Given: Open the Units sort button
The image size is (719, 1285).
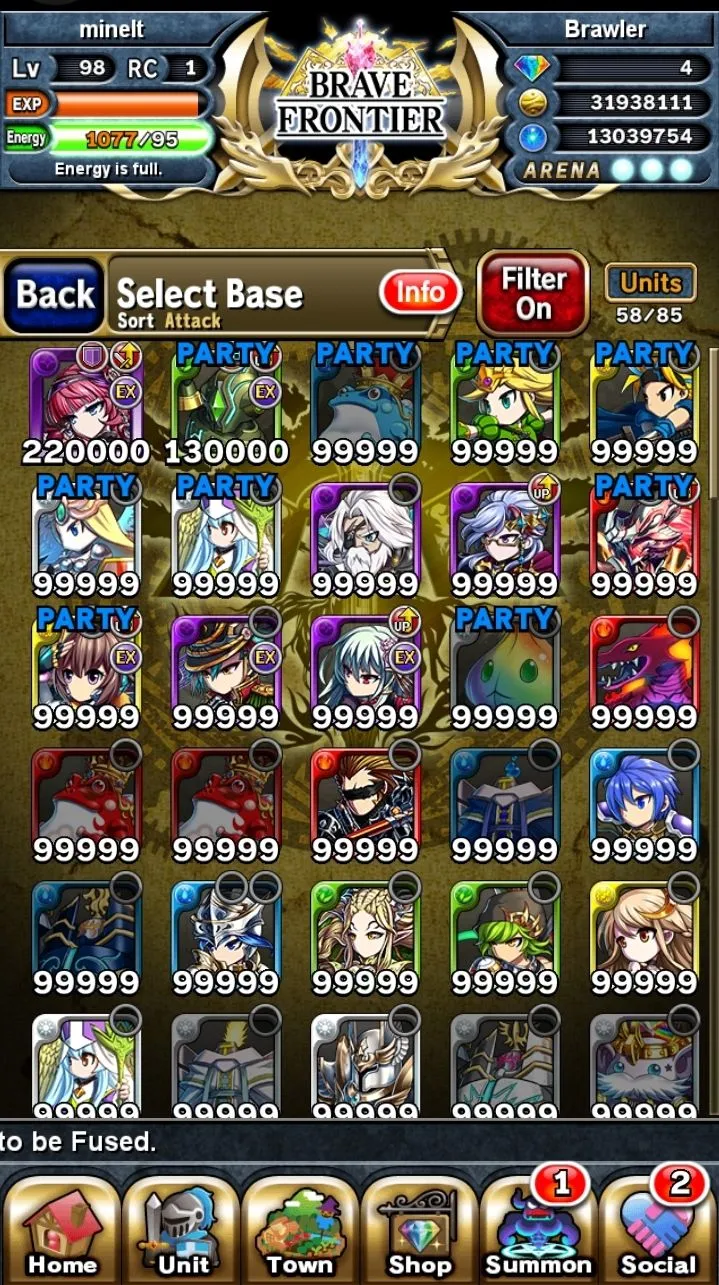Looking at the screenshot, I should coord(651,283).
